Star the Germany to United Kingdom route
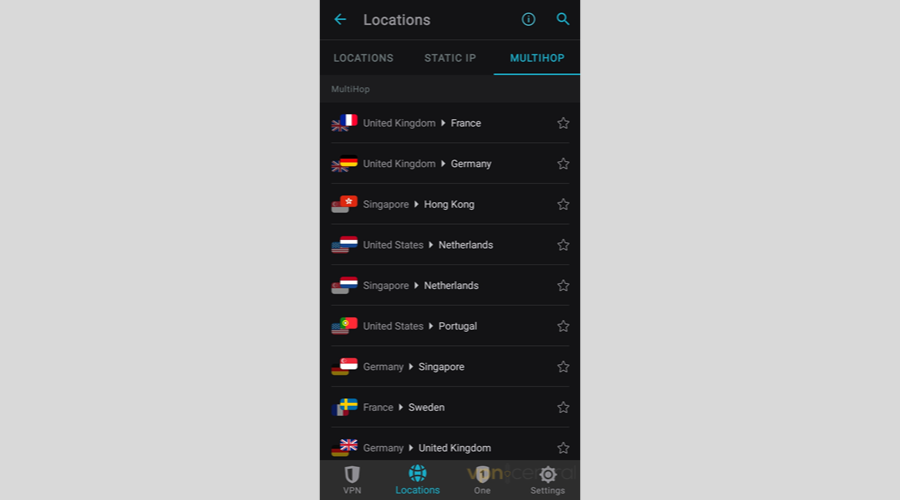The width and height of the screenshot is (900, 500). pyautogui.click(x=563, y=448)
